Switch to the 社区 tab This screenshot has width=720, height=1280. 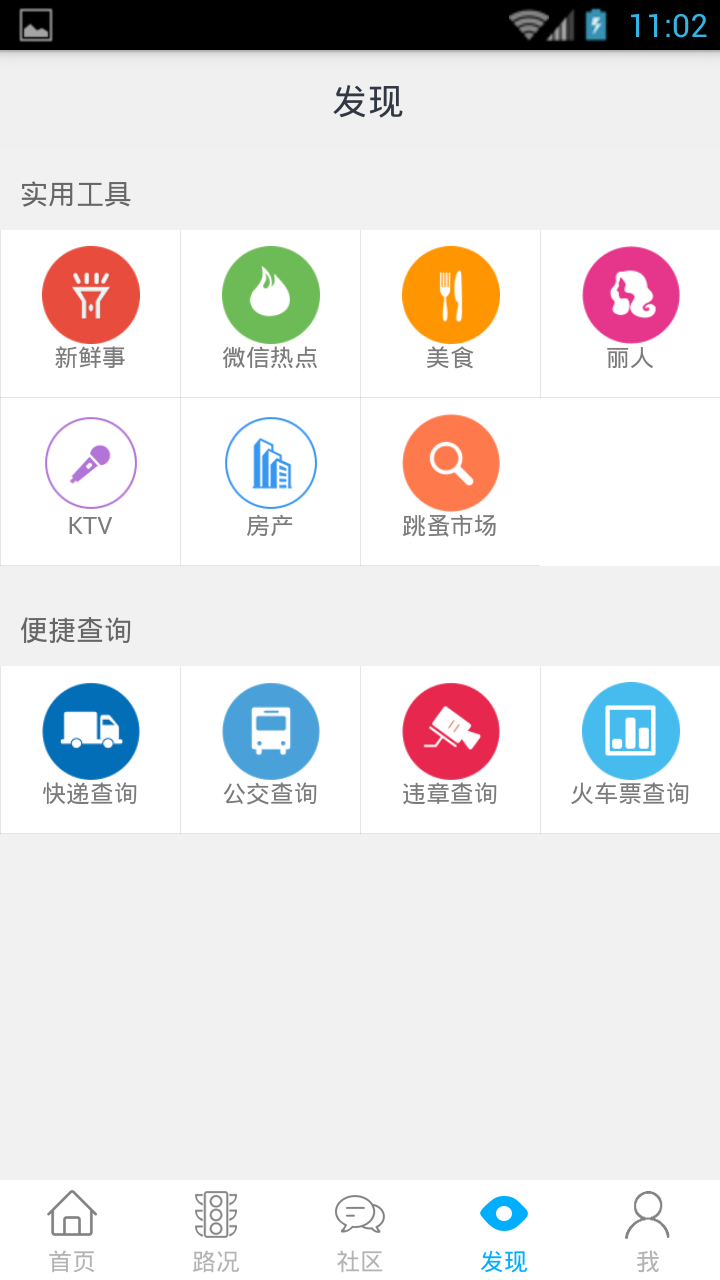click(360, 1231)
